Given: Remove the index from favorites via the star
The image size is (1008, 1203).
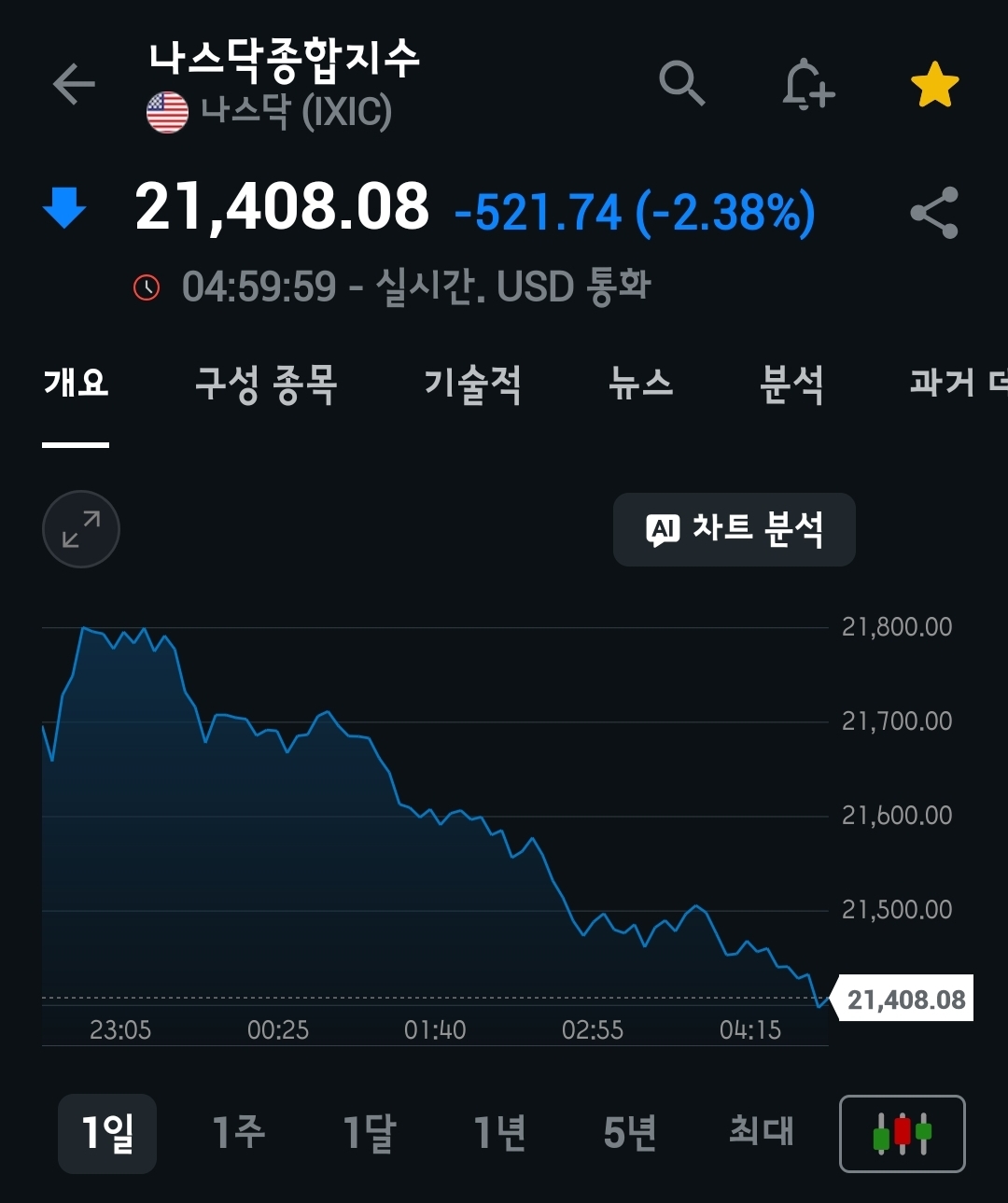Looking at the screenshot, I should click(934, 85).
